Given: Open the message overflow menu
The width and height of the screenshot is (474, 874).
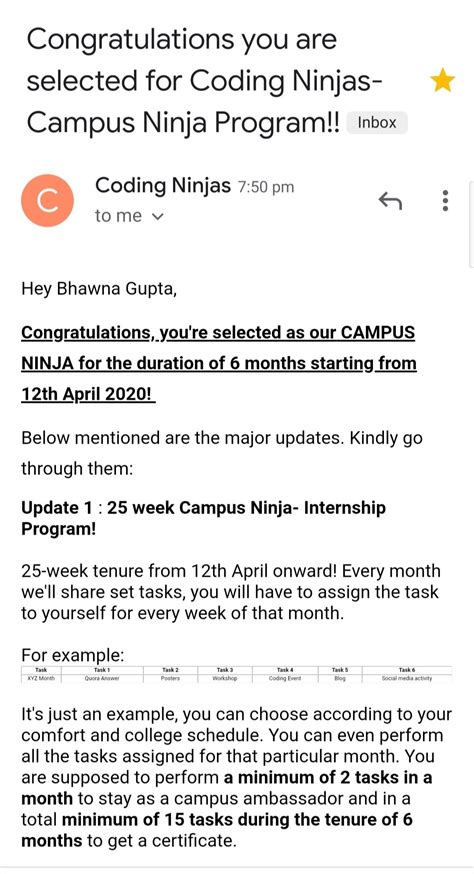Looking at the screenshot, I should tap(445, 201).
